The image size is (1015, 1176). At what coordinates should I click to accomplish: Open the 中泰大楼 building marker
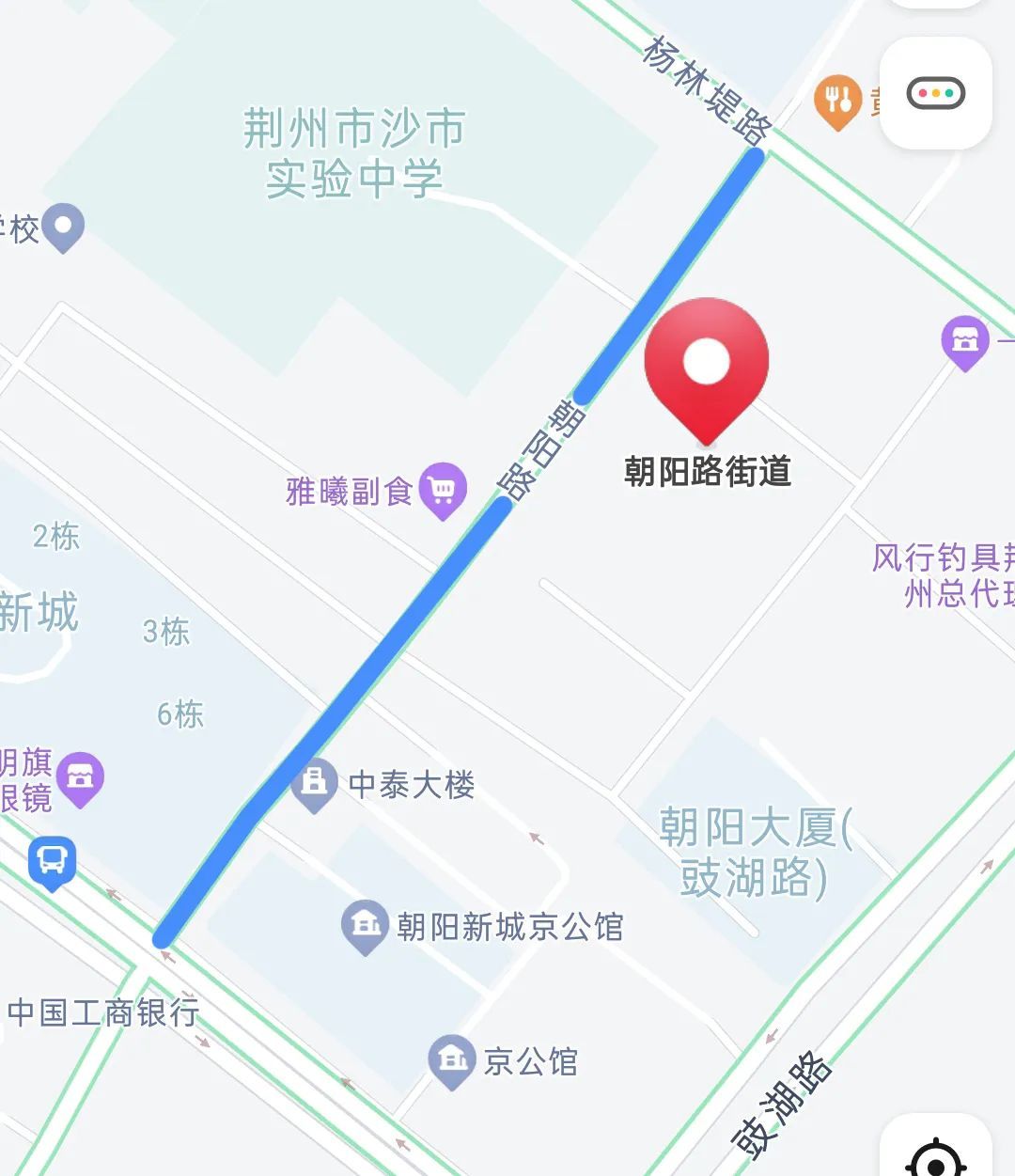coord(314,783)
